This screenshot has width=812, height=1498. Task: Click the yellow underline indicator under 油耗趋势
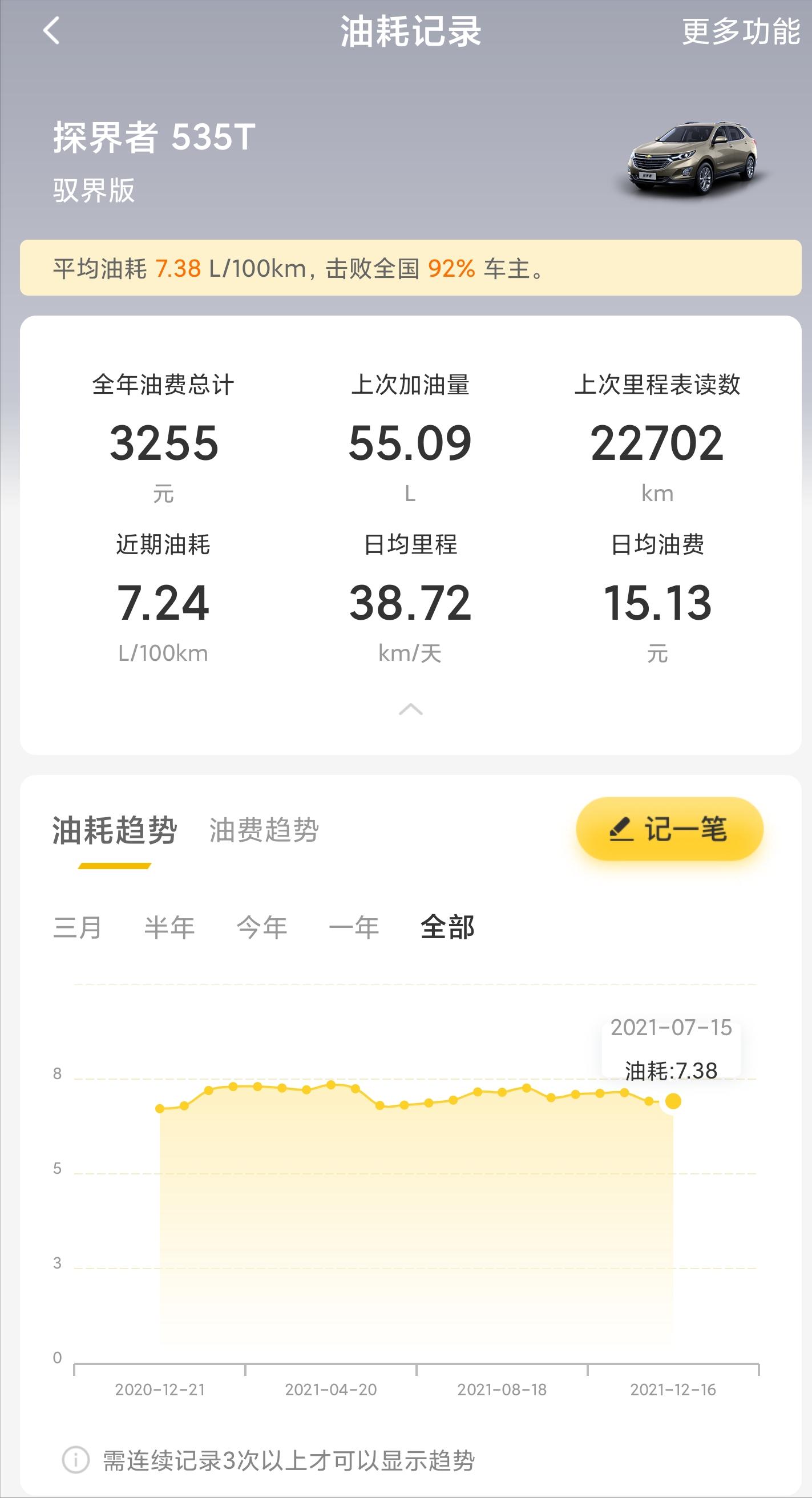(x=114, y=866)
